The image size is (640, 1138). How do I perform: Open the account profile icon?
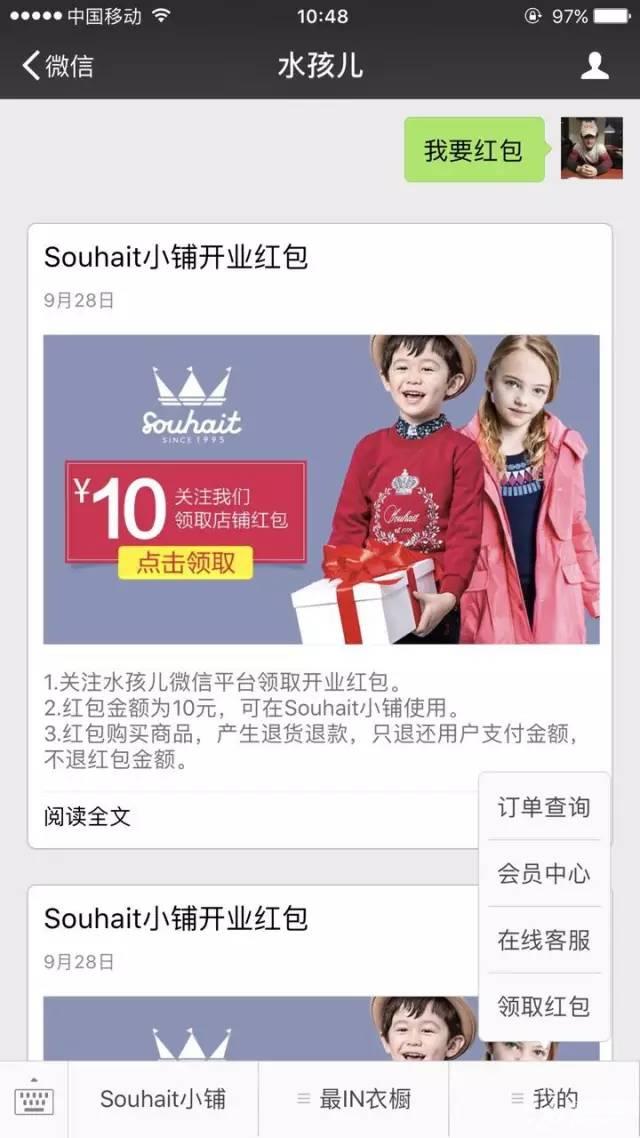click(595, 66)
